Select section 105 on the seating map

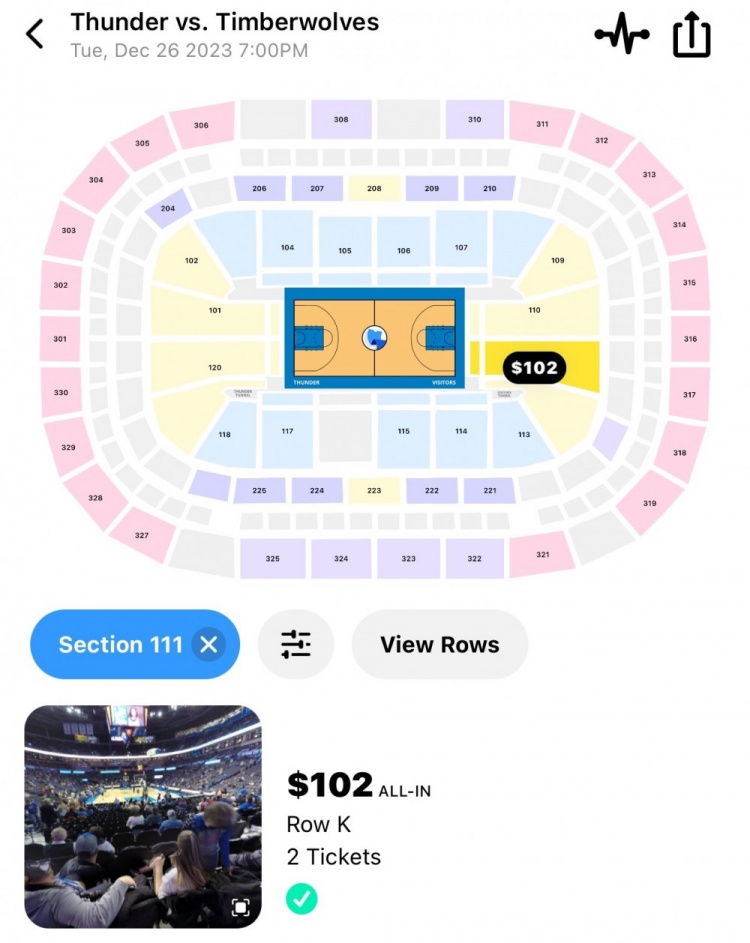tap(345, 250)
